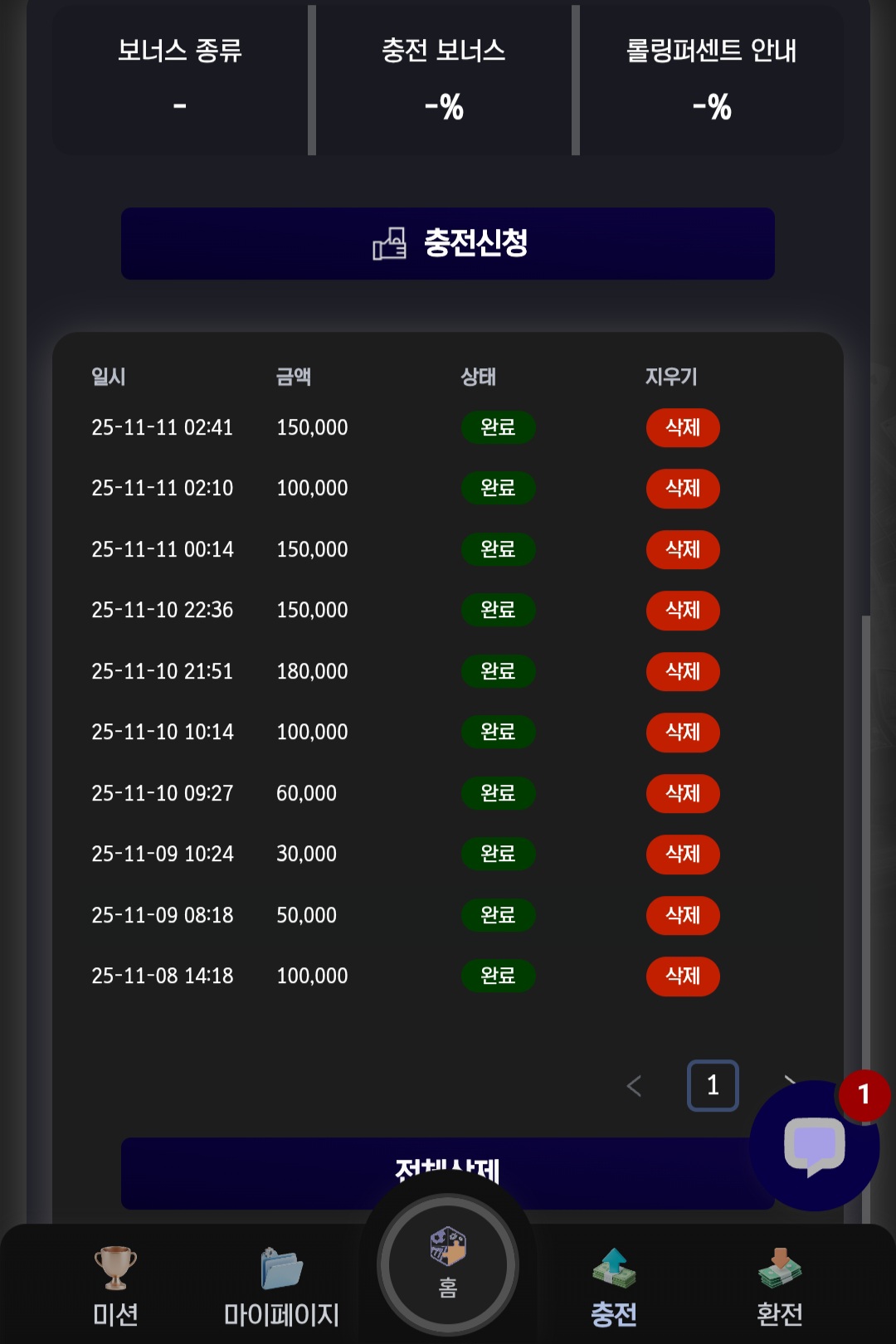Remove the 25-11-11 00:14 deposit record
This screenshot has height=1344, width=896.
682,550
